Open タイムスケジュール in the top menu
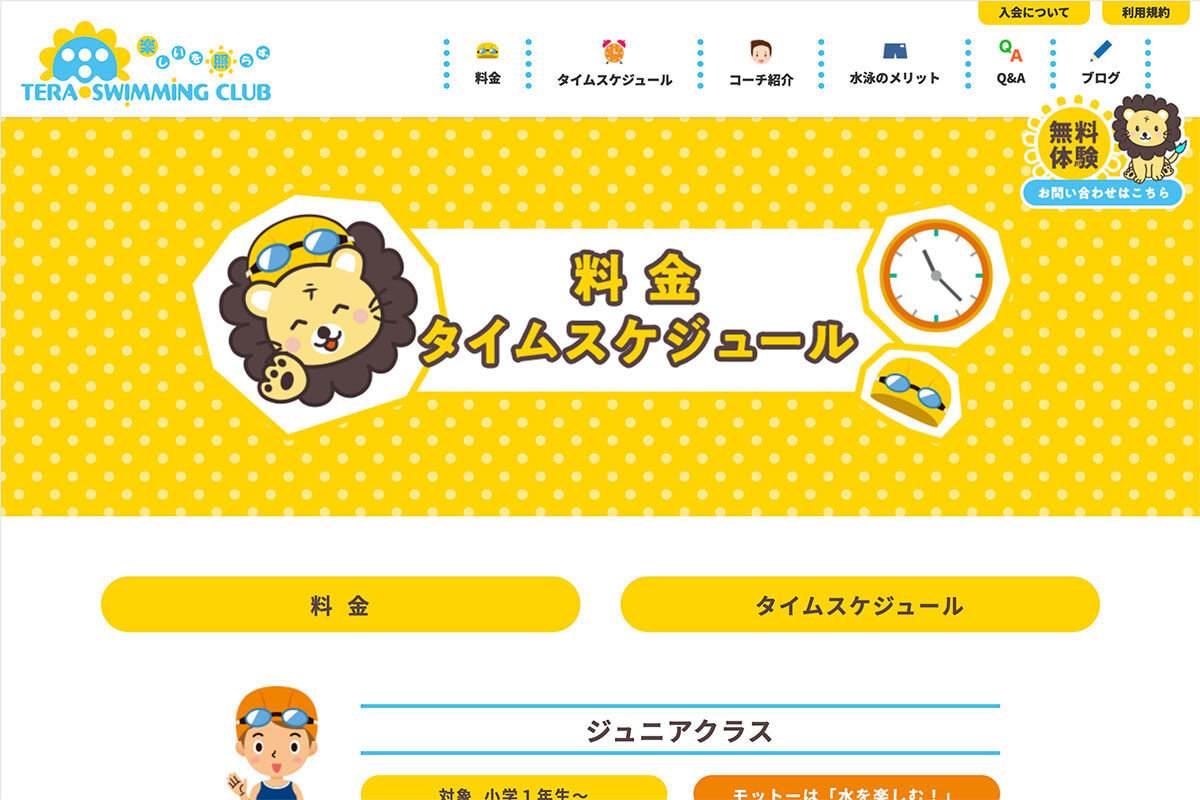1200x800 pixels. tap(614, 65)
